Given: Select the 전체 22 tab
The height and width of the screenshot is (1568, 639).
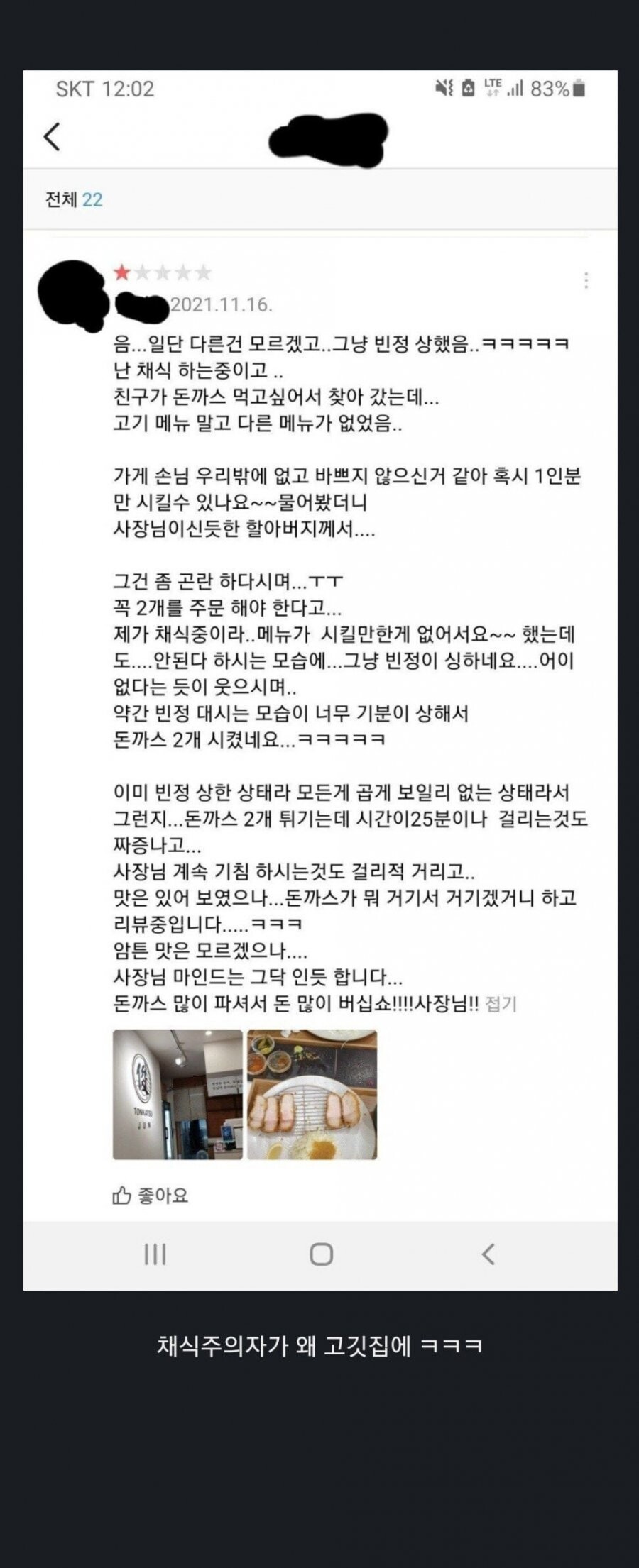Looking at the screenshot, I should (71, 201).
